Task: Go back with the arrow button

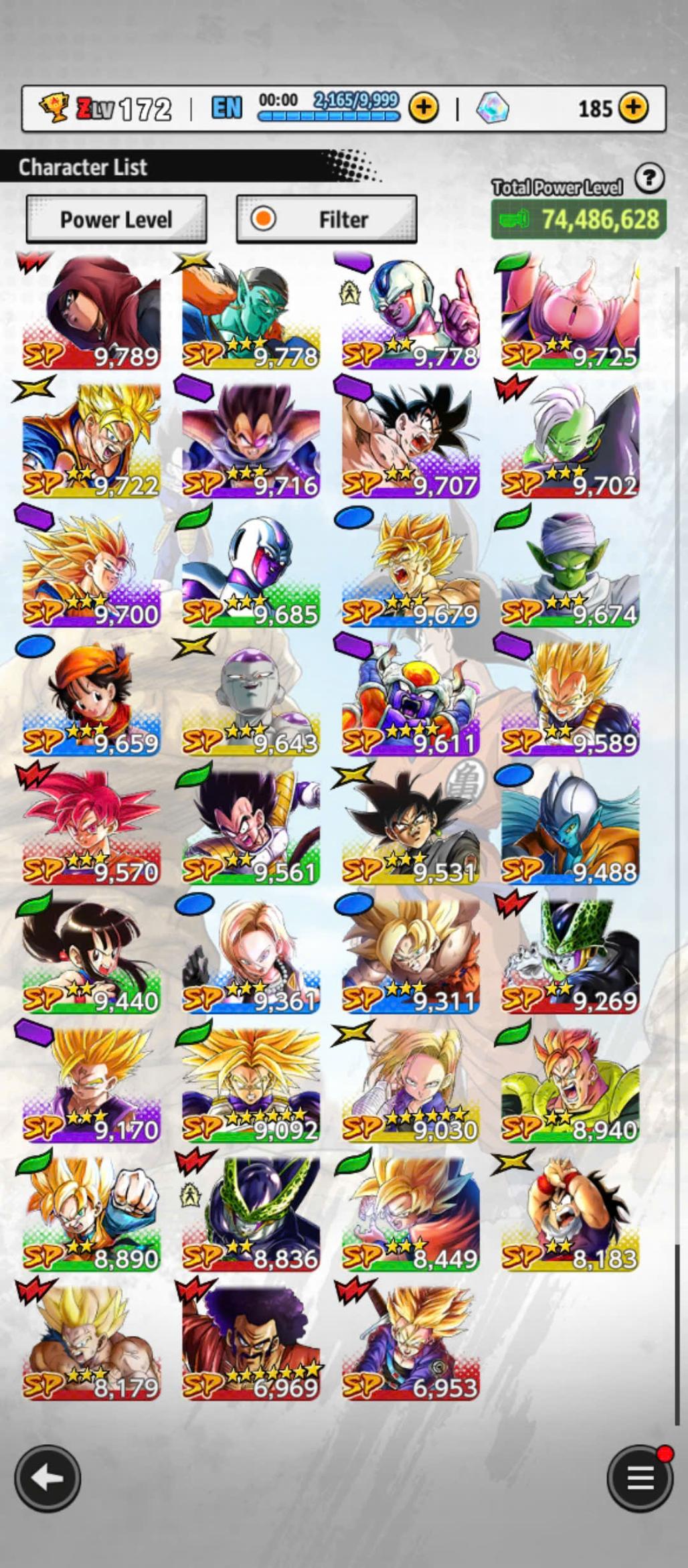Action: (x=48, y=1478)
